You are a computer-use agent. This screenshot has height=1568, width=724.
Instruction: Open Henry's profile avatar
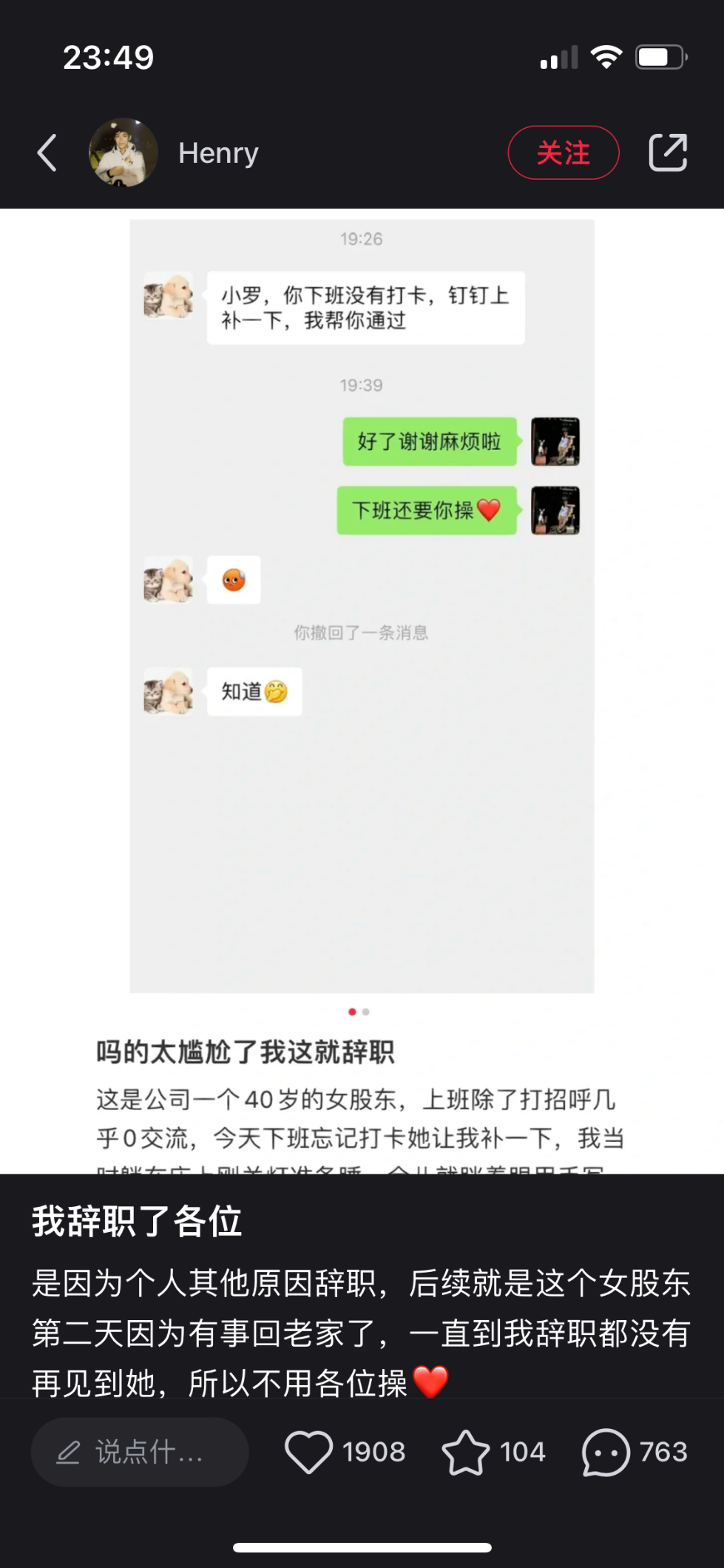pos(124,152)
